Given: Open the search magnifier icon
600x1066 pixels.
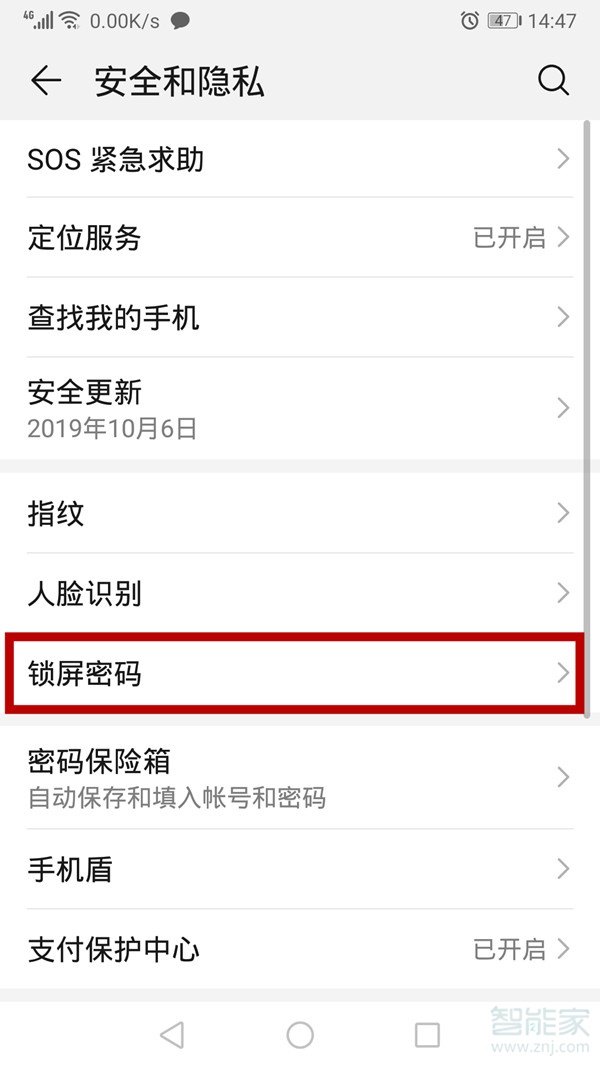Looking at the screenshot, I should tap(553, 81).
